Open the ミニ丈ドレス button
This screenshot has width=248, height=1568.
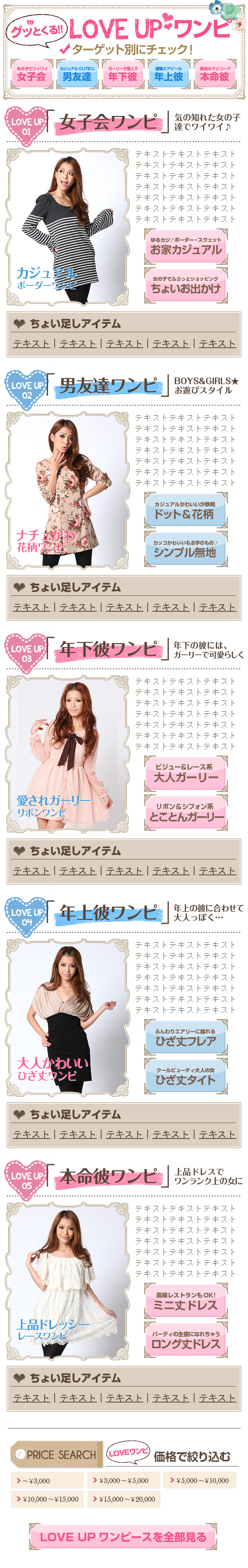(186, 1300)
